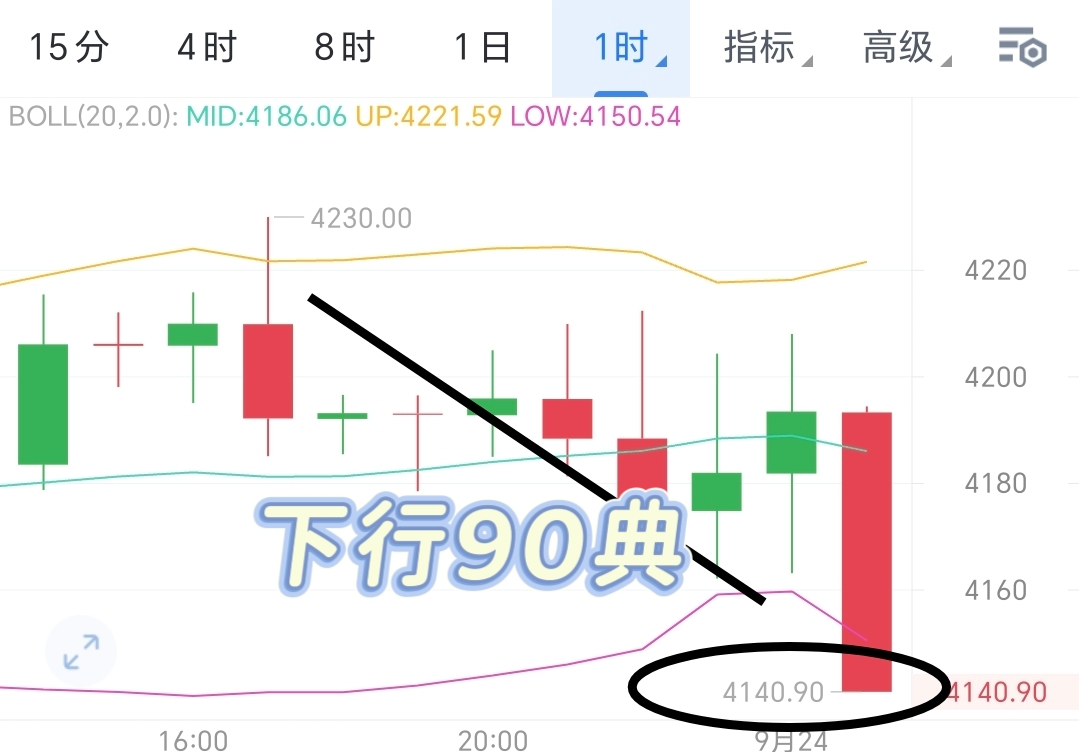Screen dimensions: 1079x752
Task: Switch to the 8时 interval
Action: coord(344,47)
